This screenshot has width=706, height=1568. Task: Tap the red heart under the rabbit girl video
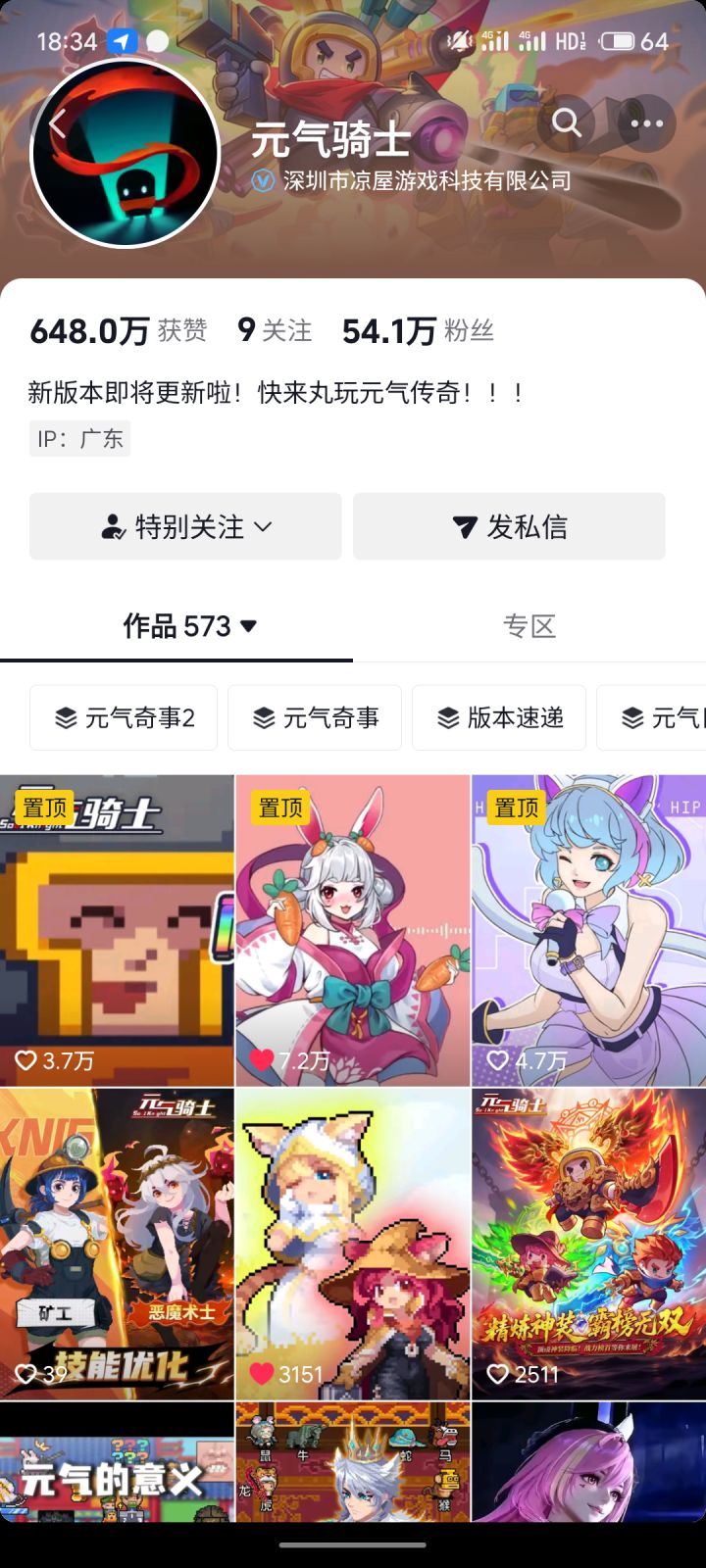pyautogui.click(x=262, y=1059)
